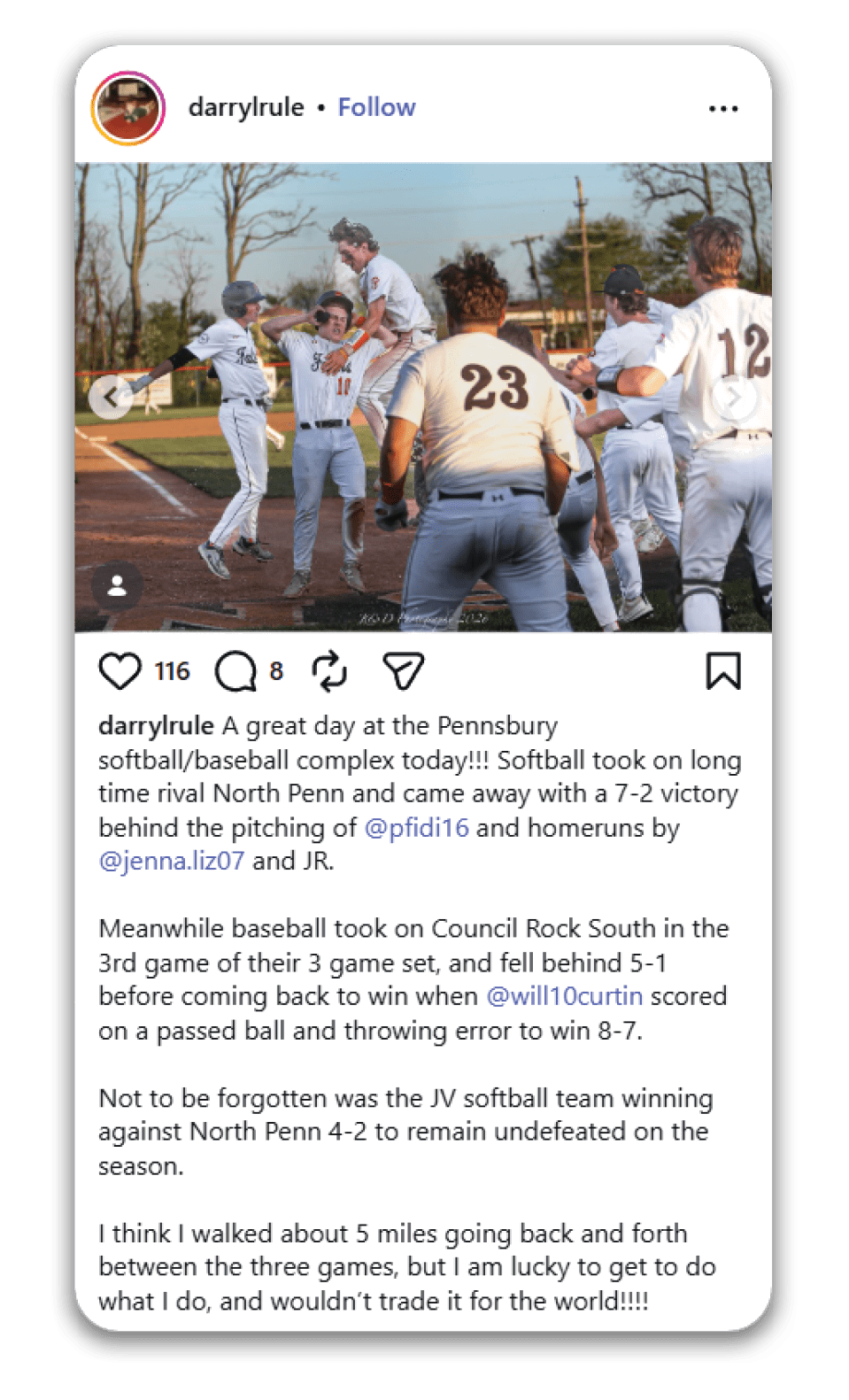Image resolution: width=849 pixels, height=1400 pixels.
Task: Open darrylrule's profile picture
Action: (x=128, y=108)
